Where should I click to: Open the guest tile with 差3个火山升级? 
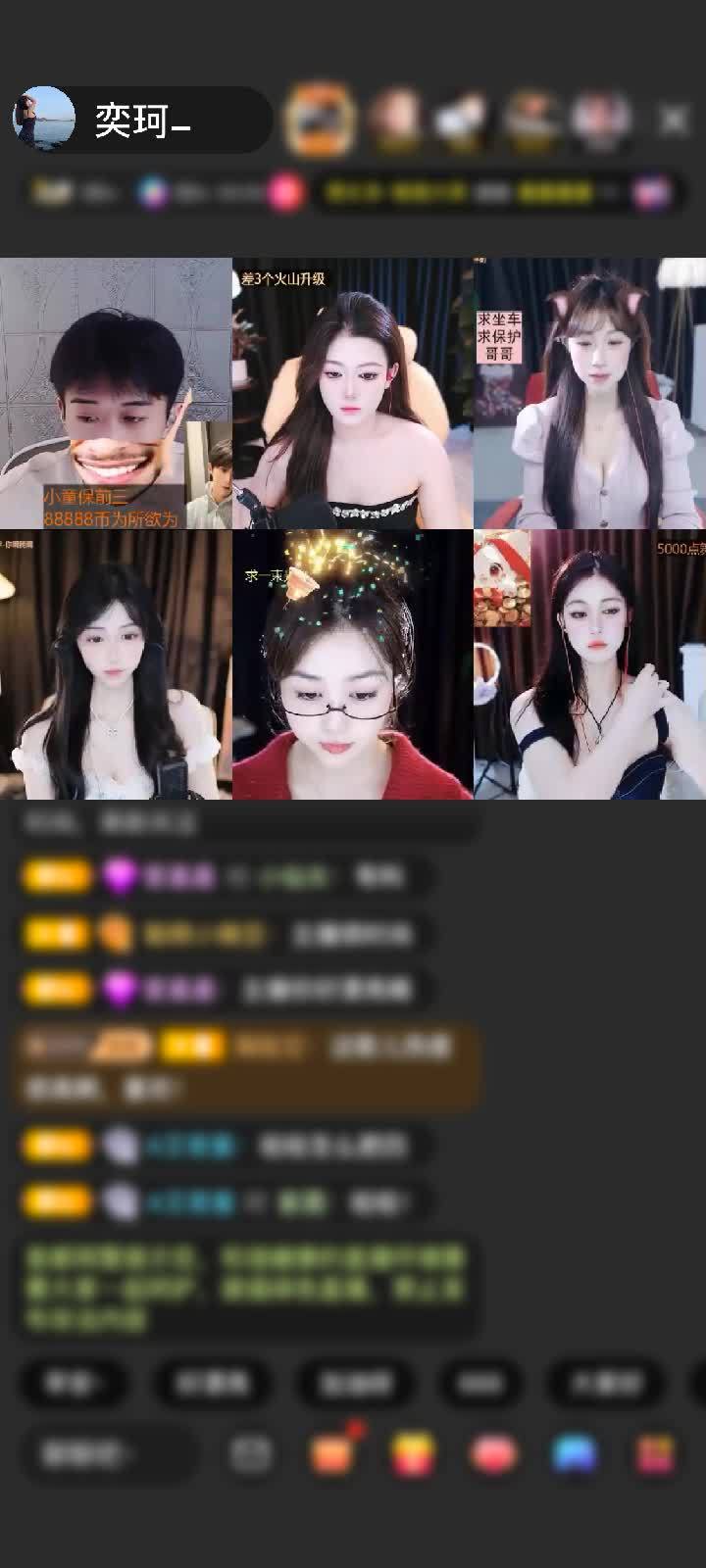[352, 393]
